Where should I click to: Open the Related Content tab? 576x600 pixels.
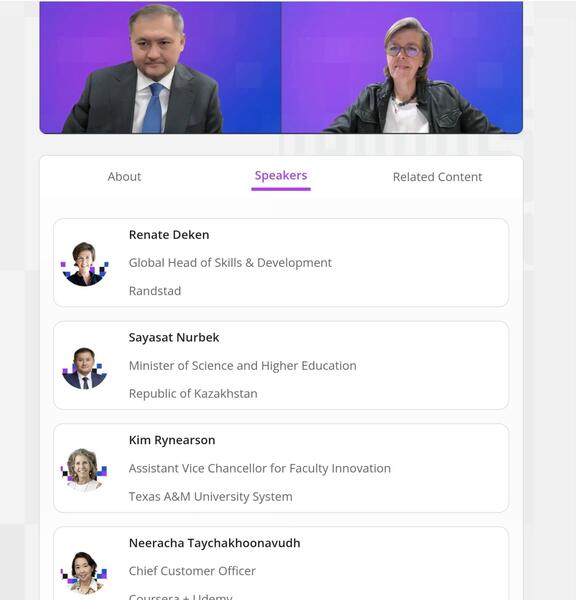point(437,177)
